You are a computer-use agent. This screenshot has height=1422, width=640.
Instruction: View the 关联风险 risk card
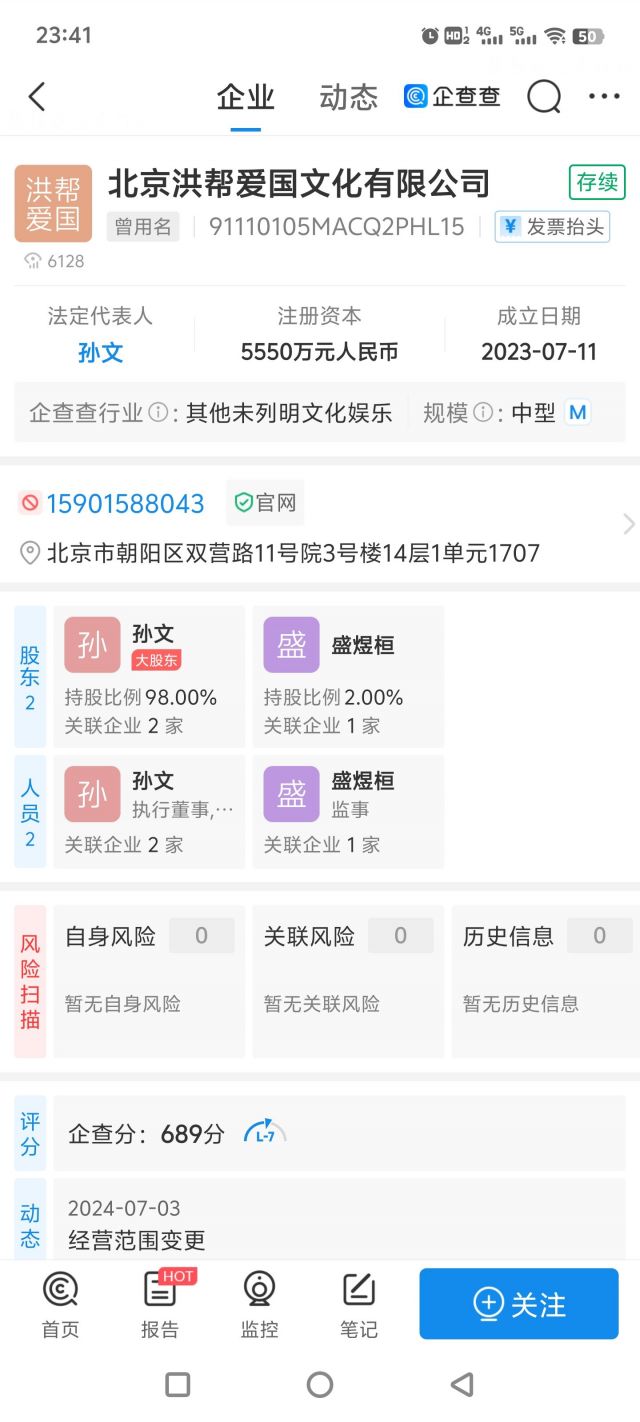[x=348, y=981]
